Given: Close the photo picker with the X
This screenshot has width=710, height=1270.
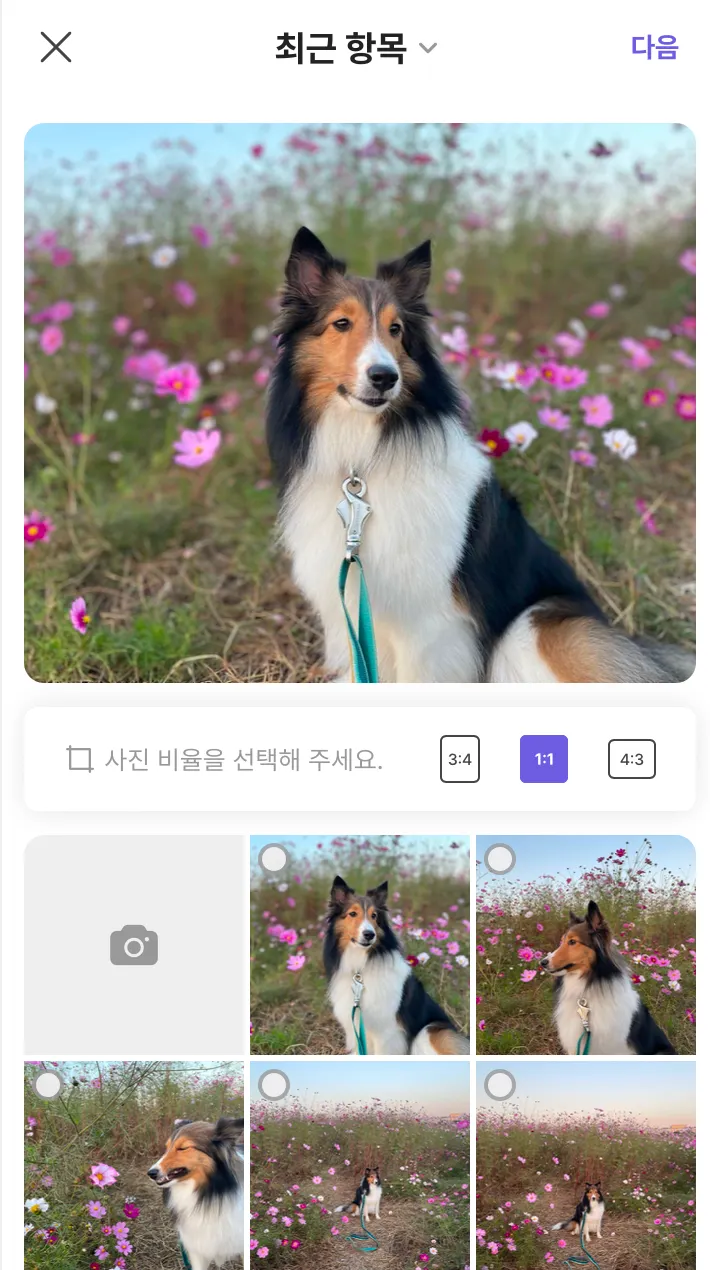Looking at the screenshot, I should [56, 47].
